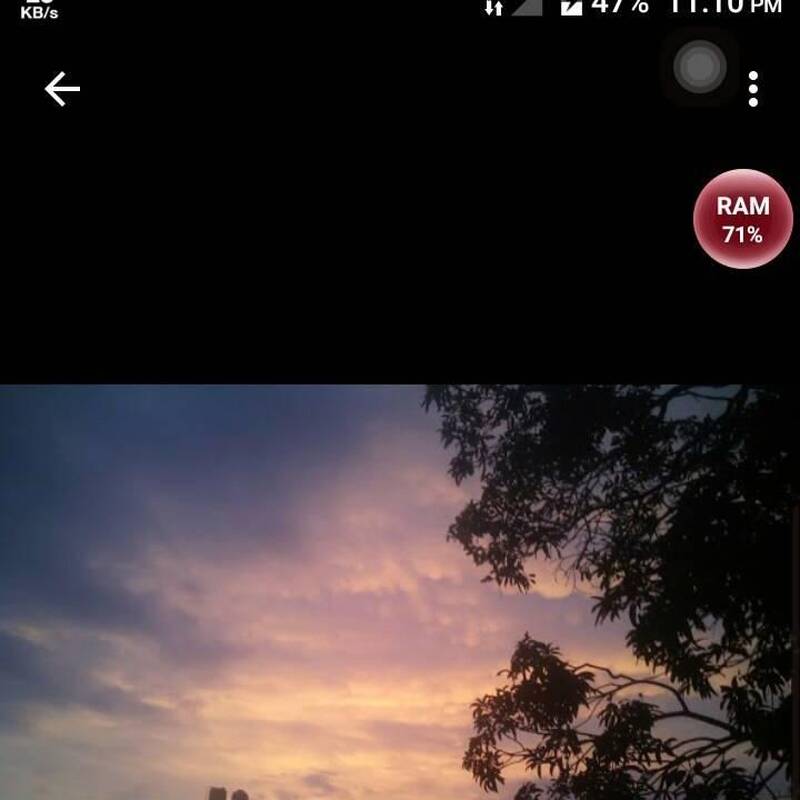Open the three-dot overflow menu
Screen dimensions: 800x800
click(x=753, y=89)
